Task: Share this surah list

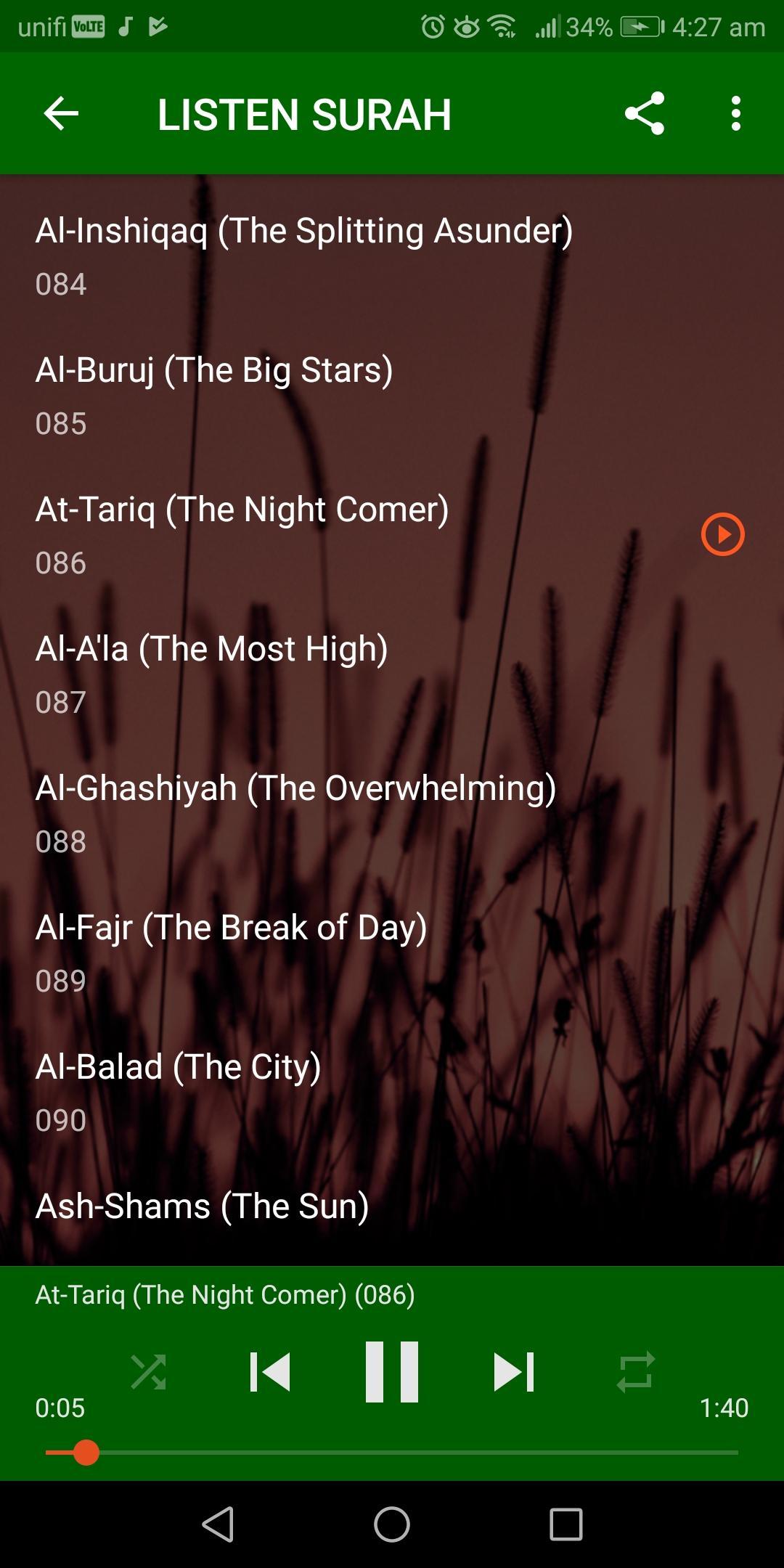Action: coord(644,114)
